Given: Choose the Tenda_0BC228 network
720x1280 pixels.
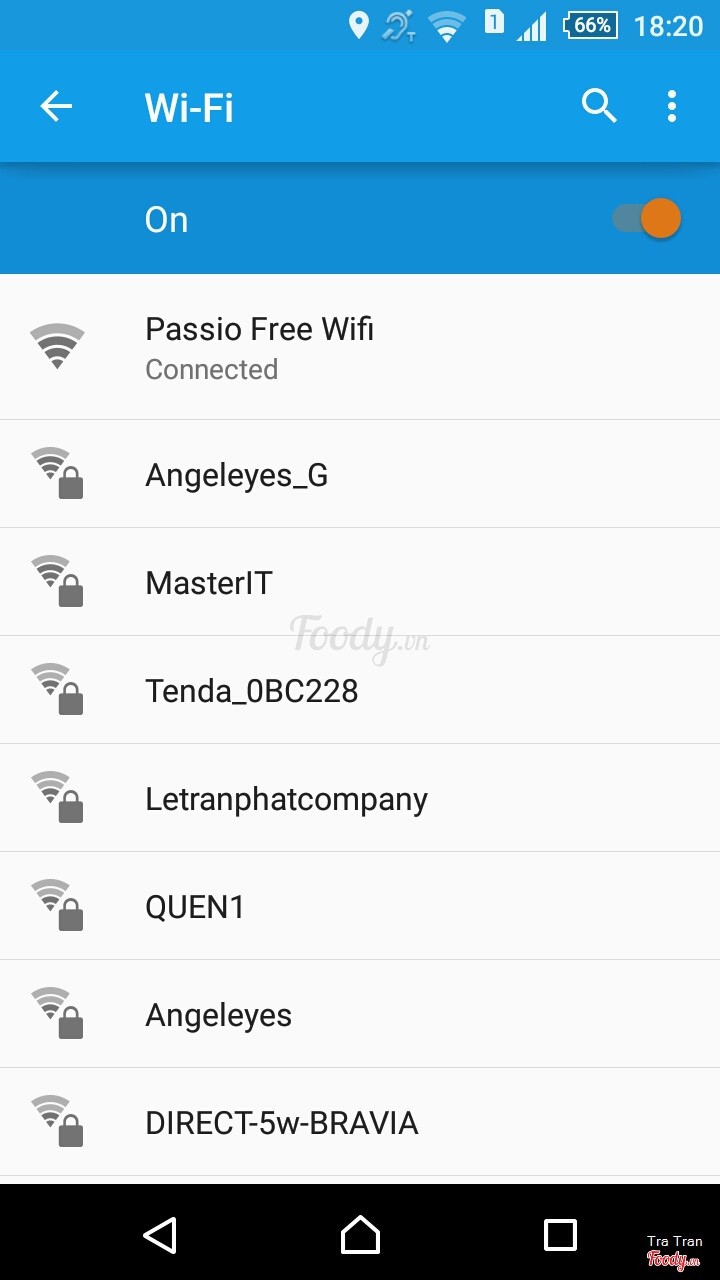Looking at the screenshot, I should click(x=360, y=691).
